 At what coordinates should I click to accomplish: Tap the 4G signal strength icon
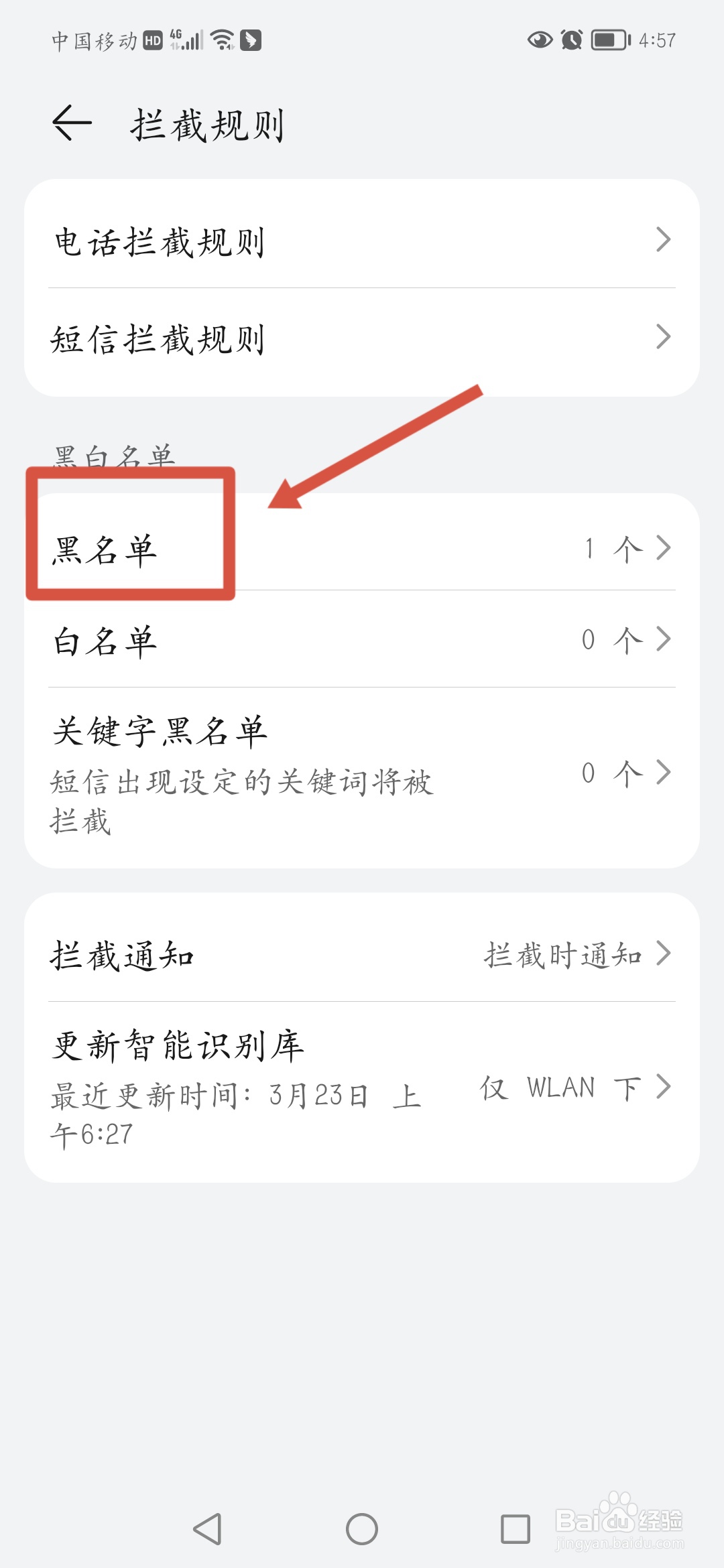pos(186,40)
